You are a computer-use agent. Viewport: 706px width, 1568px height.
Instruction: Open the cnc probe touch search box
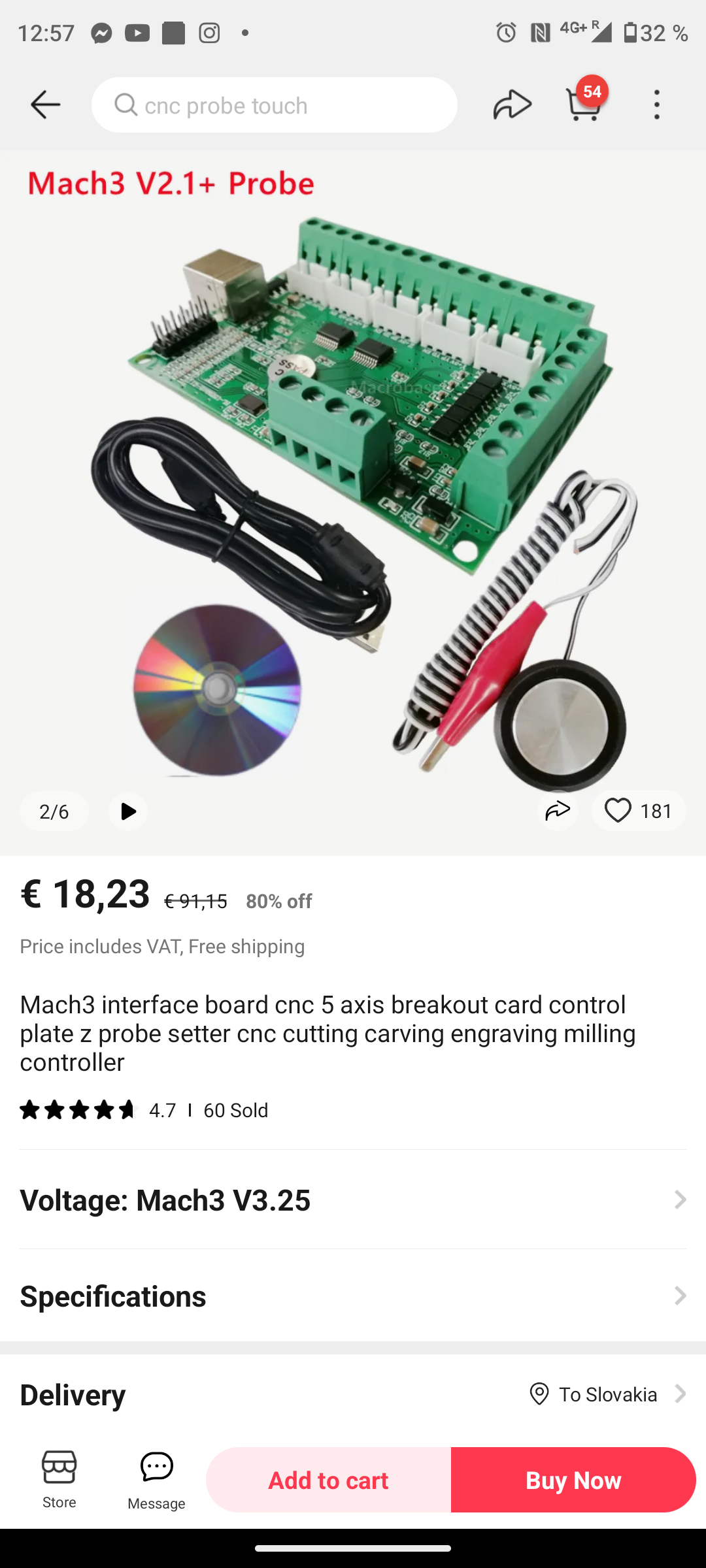click(275, 105)
